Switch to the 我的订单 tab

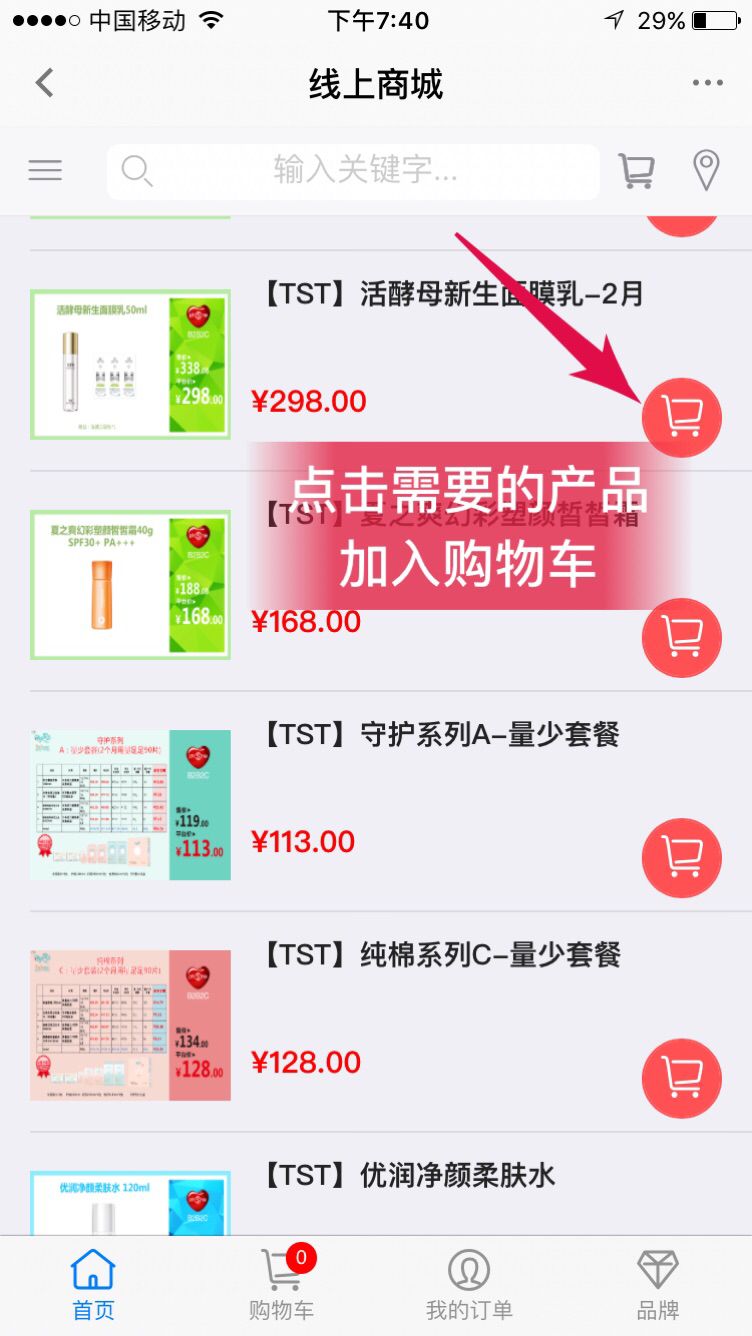[x=470, y=1287]
